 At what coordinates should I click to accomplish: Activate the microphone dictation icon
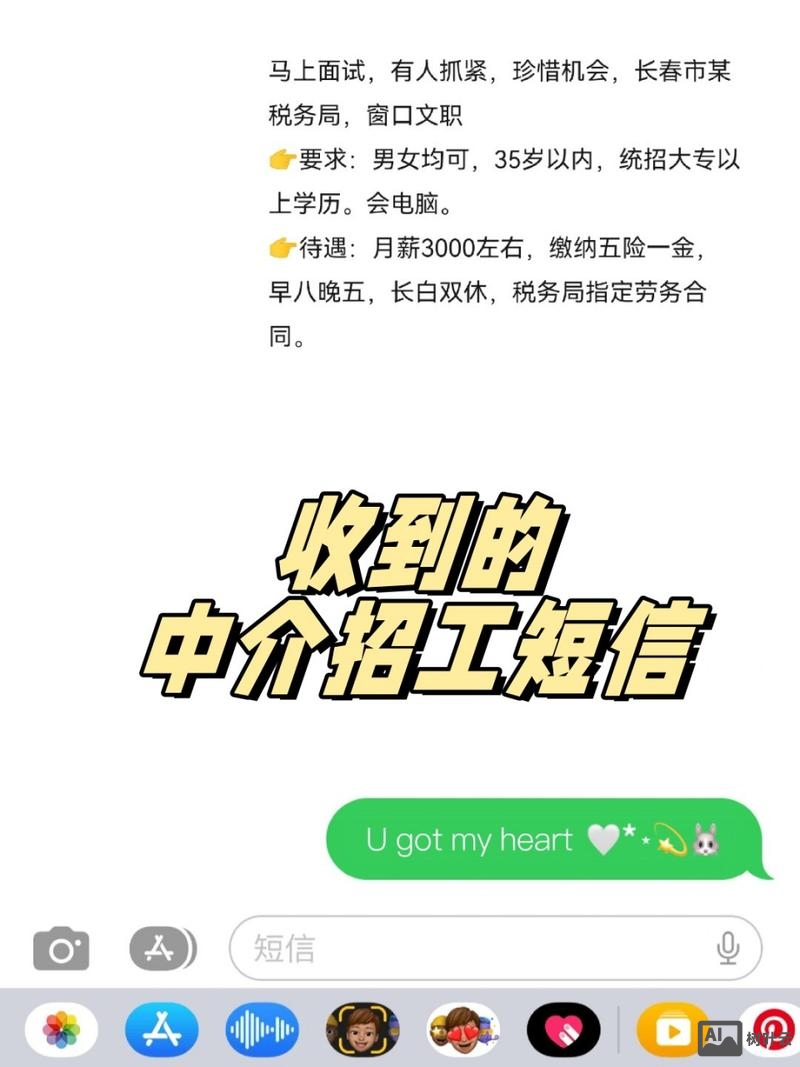pyautogui.click(x=729, y=948)
